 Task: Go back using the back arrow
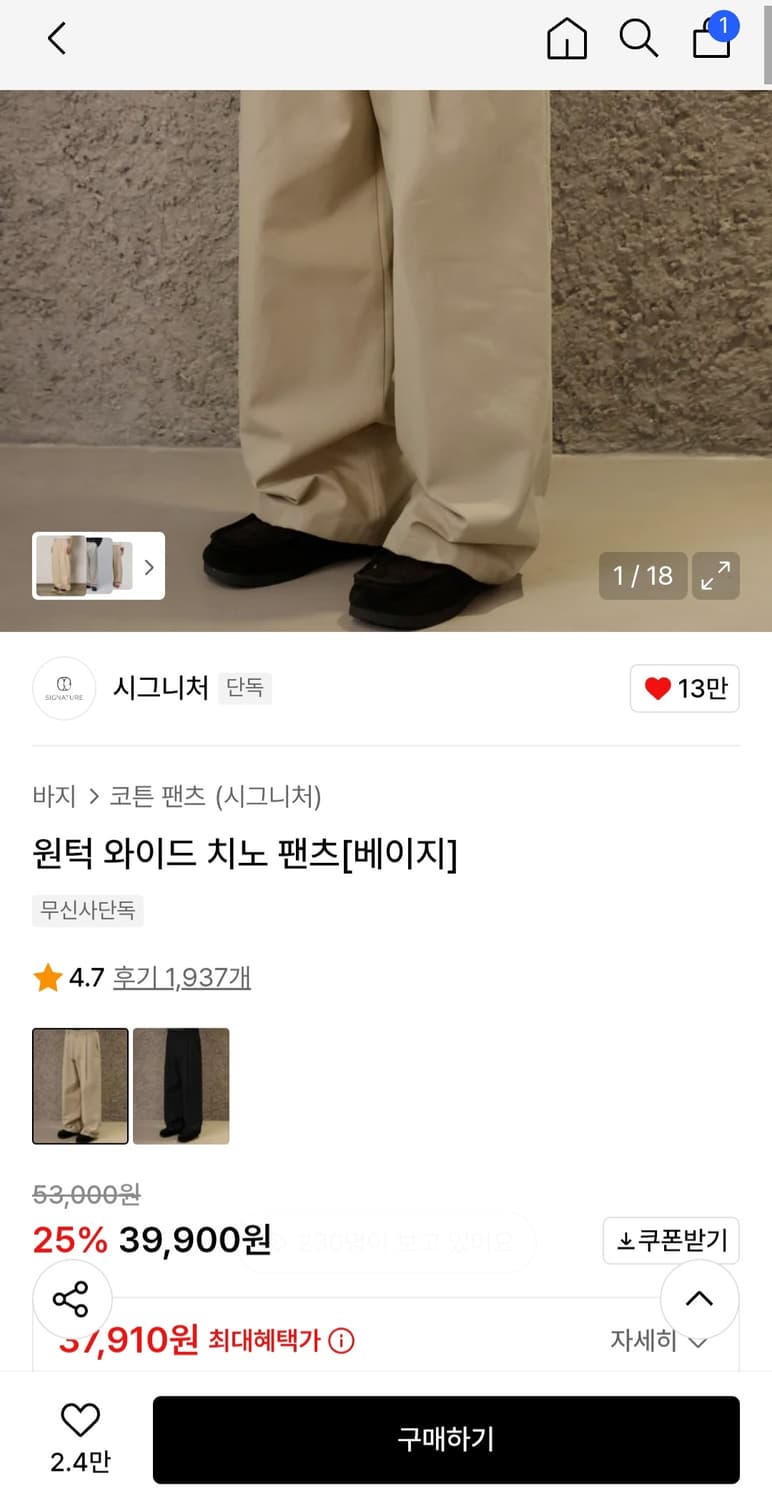56,39
